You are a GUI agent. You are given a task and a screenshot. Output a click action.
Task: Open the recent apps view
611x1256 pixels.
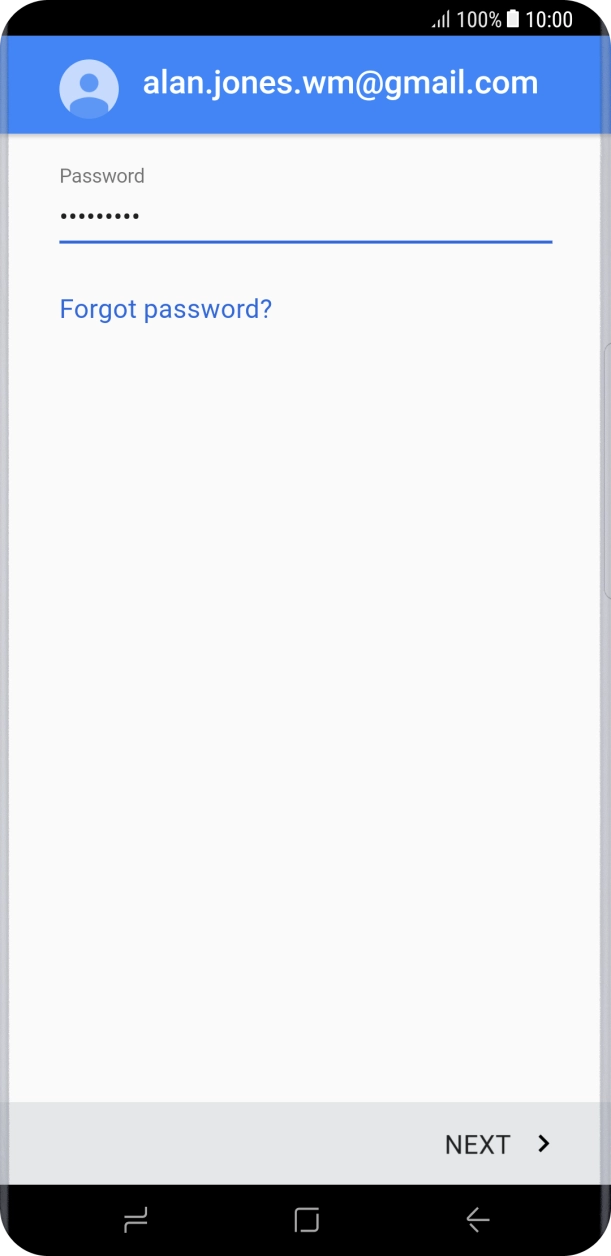(135, 1219)
